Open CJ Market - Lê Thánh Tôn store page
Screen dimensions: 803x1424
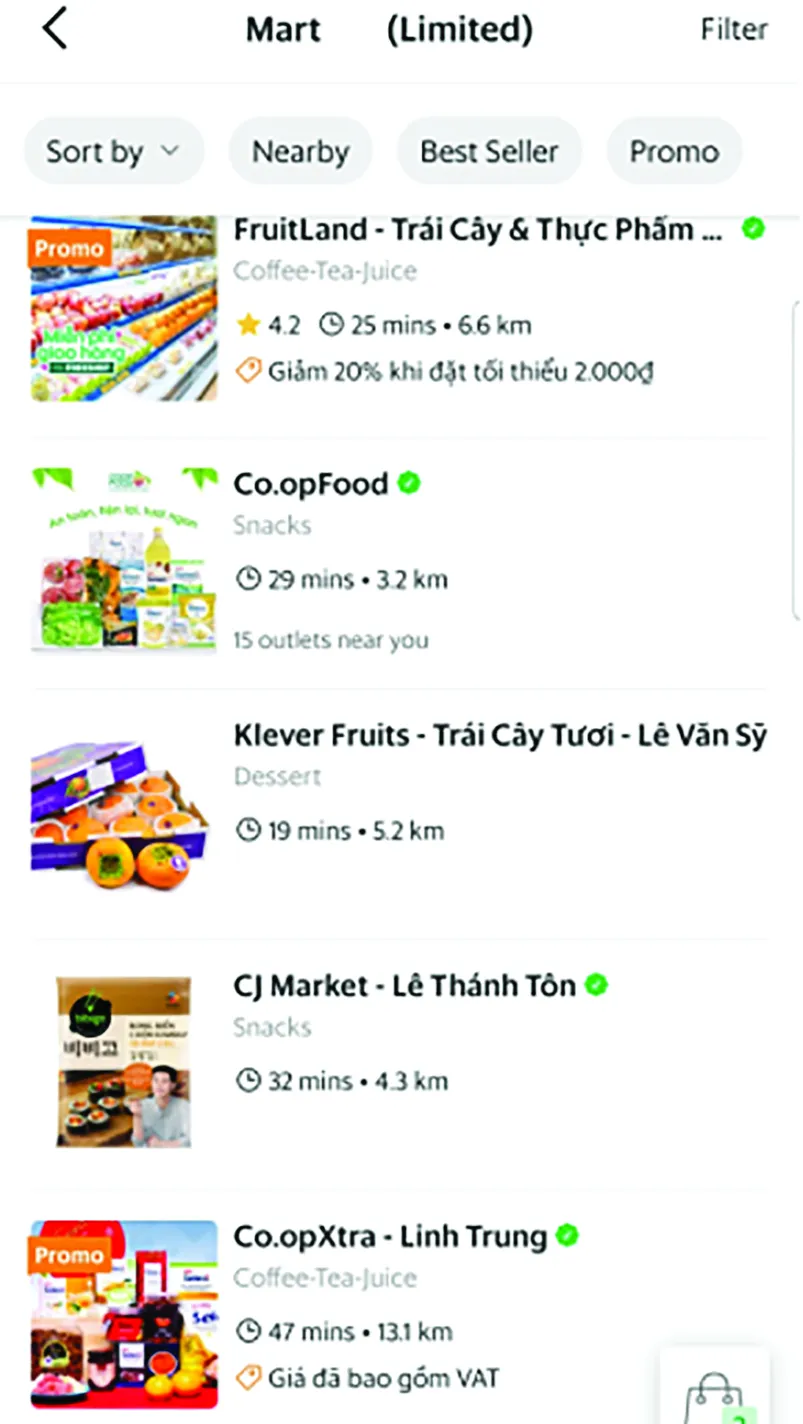[404, 985]
